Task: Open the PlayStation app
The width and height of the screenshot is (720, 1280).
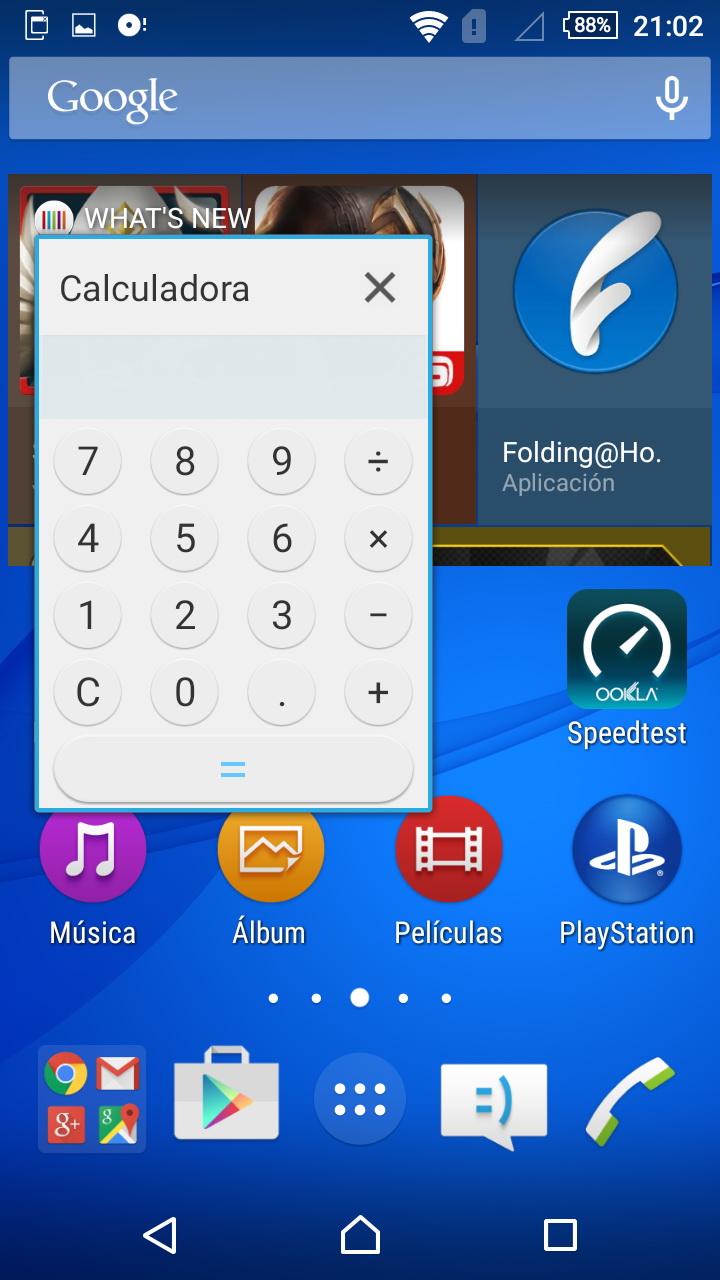Action: pos(627,850)
